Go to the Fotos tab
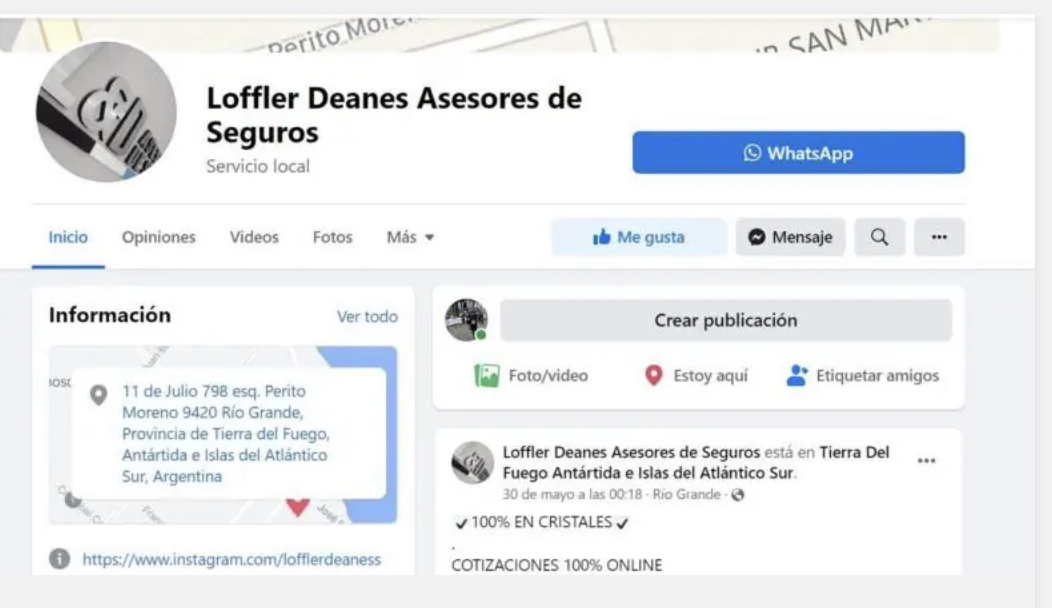The height and width of the screenshot is (608, 1052). (x=332, y=237)
